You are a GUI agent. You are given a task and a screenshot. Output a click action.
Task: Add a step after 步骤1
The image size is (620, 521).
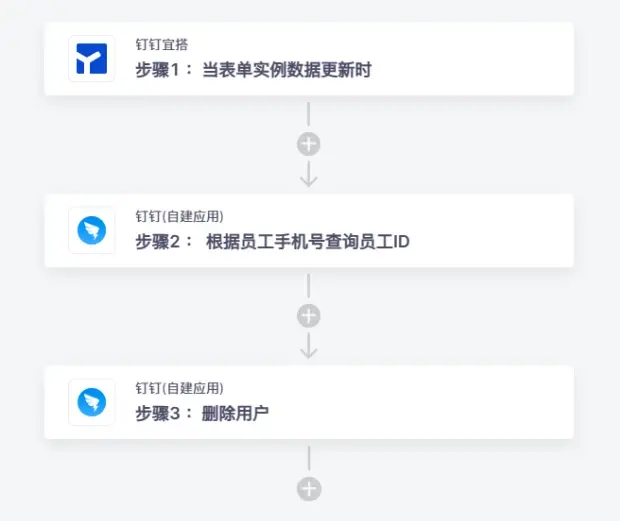(x=309, y=144)
